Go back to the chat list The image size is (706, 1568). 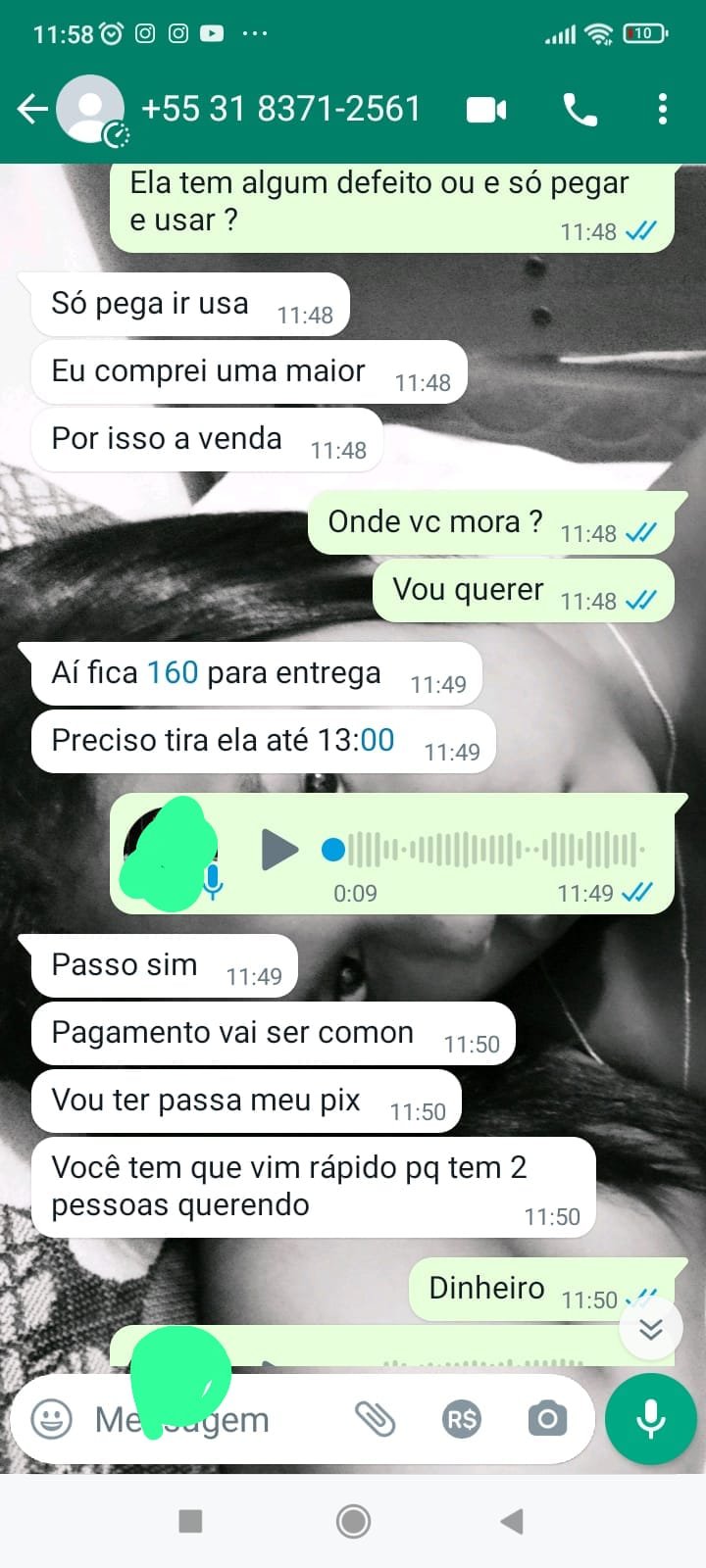pyautogui.click(x=32, y=109)
